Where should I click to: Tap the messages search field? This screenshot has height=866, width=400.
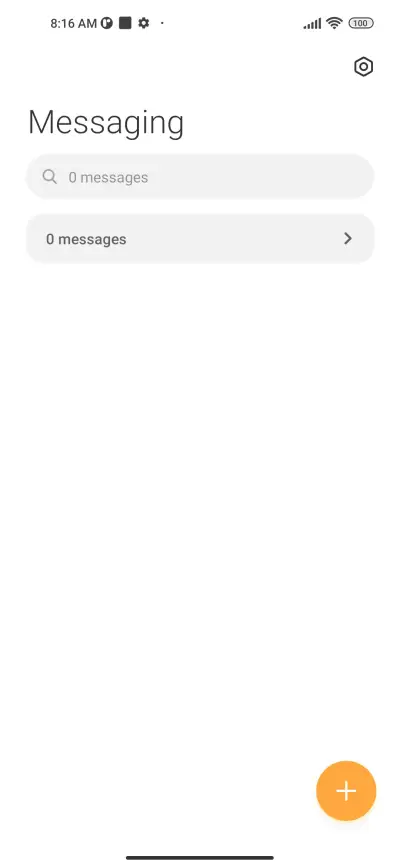click(200, 177)
